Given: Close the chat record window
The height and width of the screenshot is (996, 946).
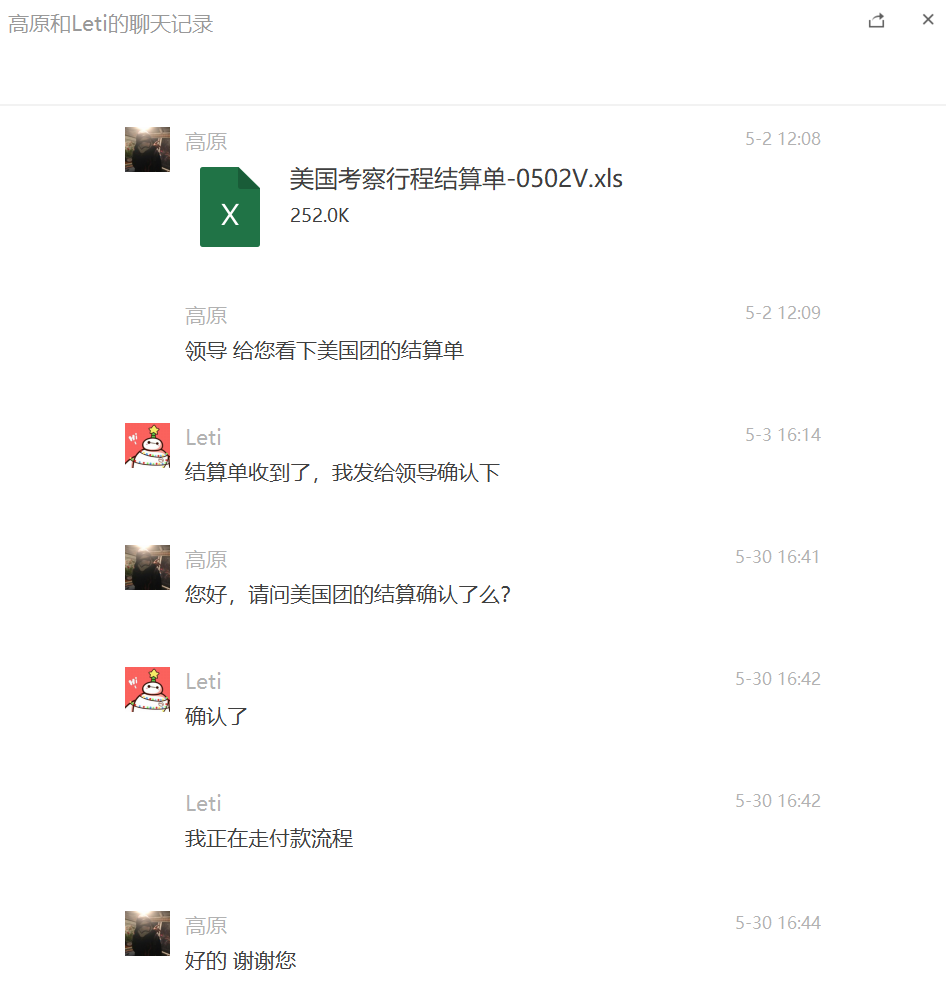Looking at the screenshot, I should point(927,20).
